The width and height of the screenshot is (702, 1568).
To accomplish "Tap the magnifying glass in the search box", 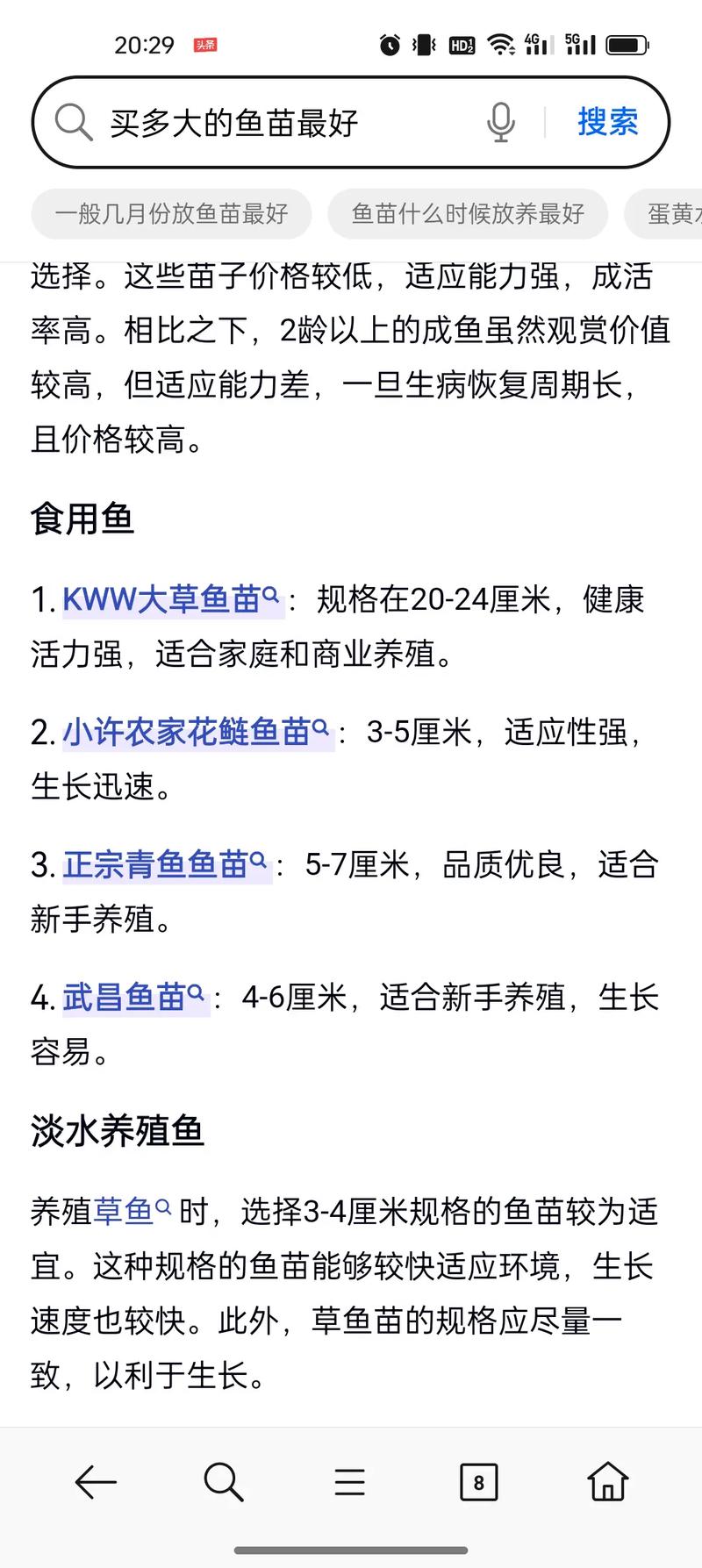I will pos(74,122).
